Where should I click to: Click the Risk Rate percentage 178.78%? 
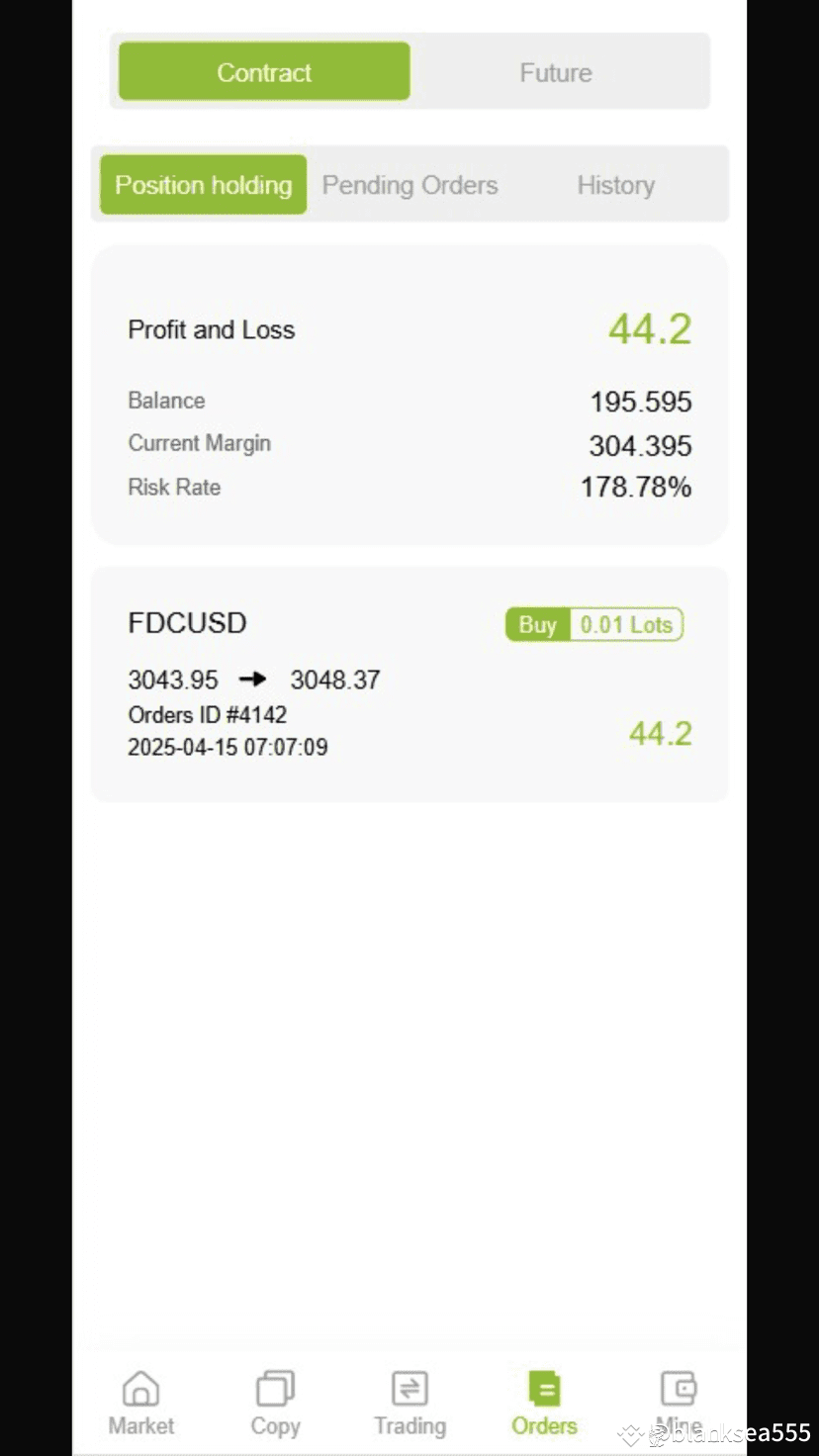(x=636, y=487)
